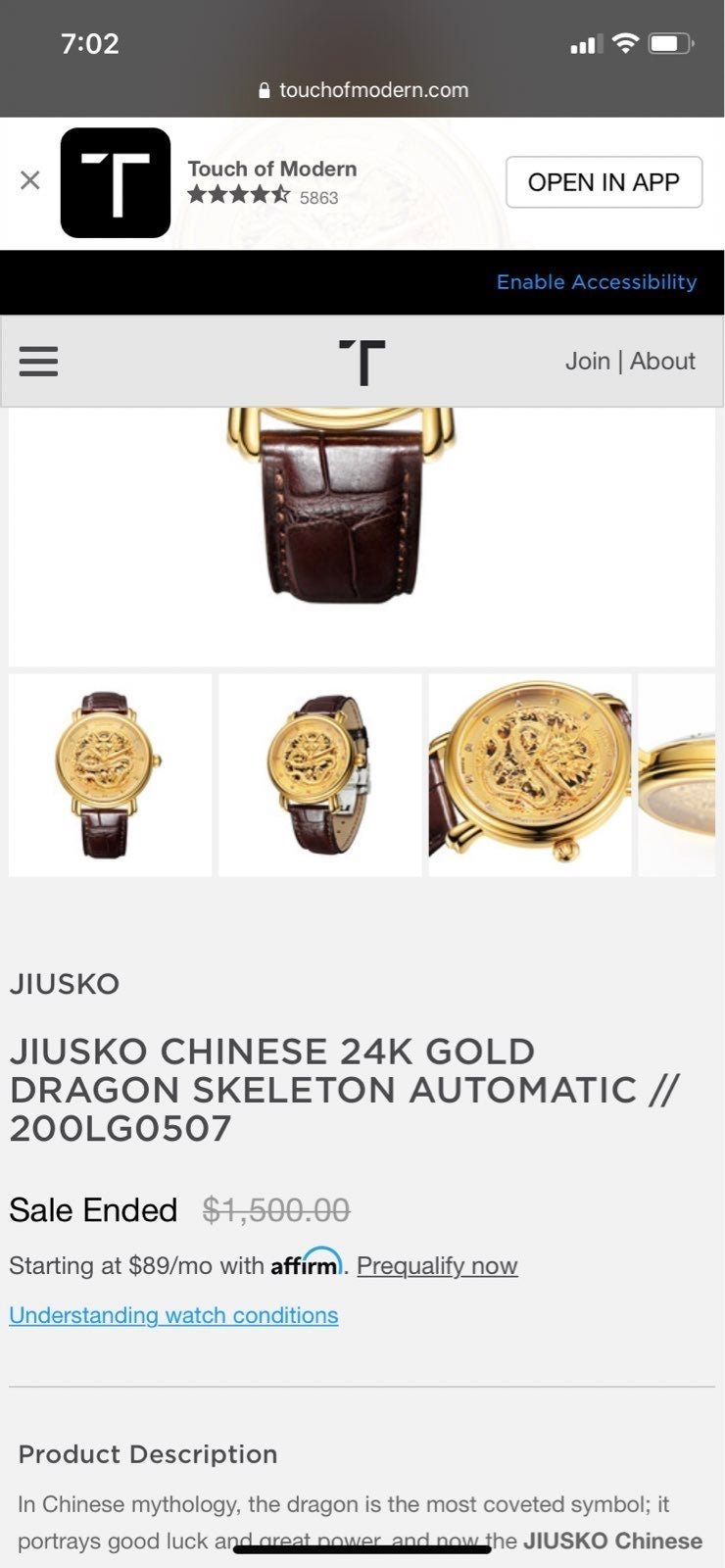The height and width of the screenshot is (1568, 725).
Task: Select the fourth partially visible thumbnail
Action: click(677, 775)
